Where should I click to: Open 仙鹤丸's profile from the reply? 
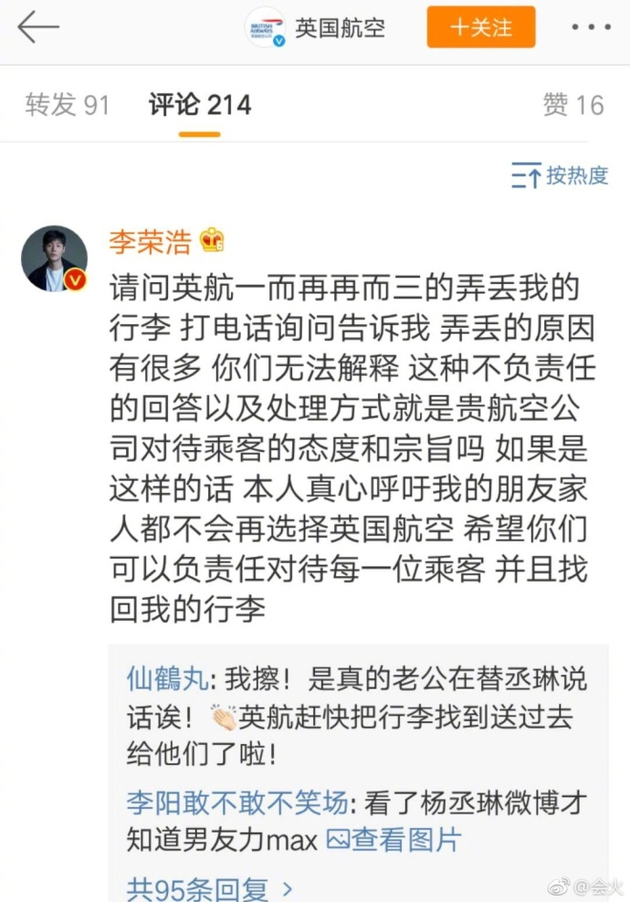pyautogui.click(x=167, y=680)
